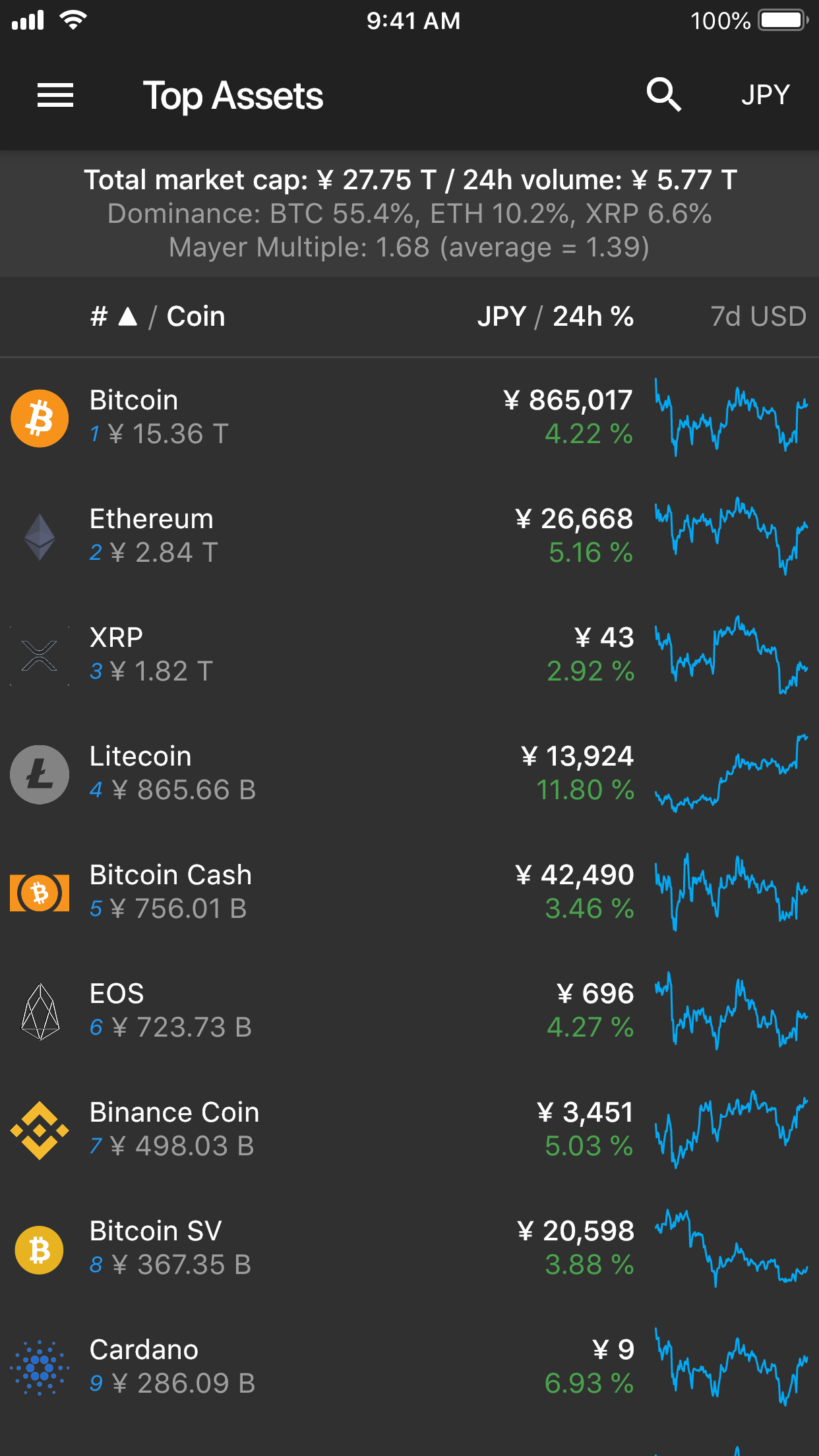
Task: Expand details for Bitcoin SV row
Action: pos(264,1249)
